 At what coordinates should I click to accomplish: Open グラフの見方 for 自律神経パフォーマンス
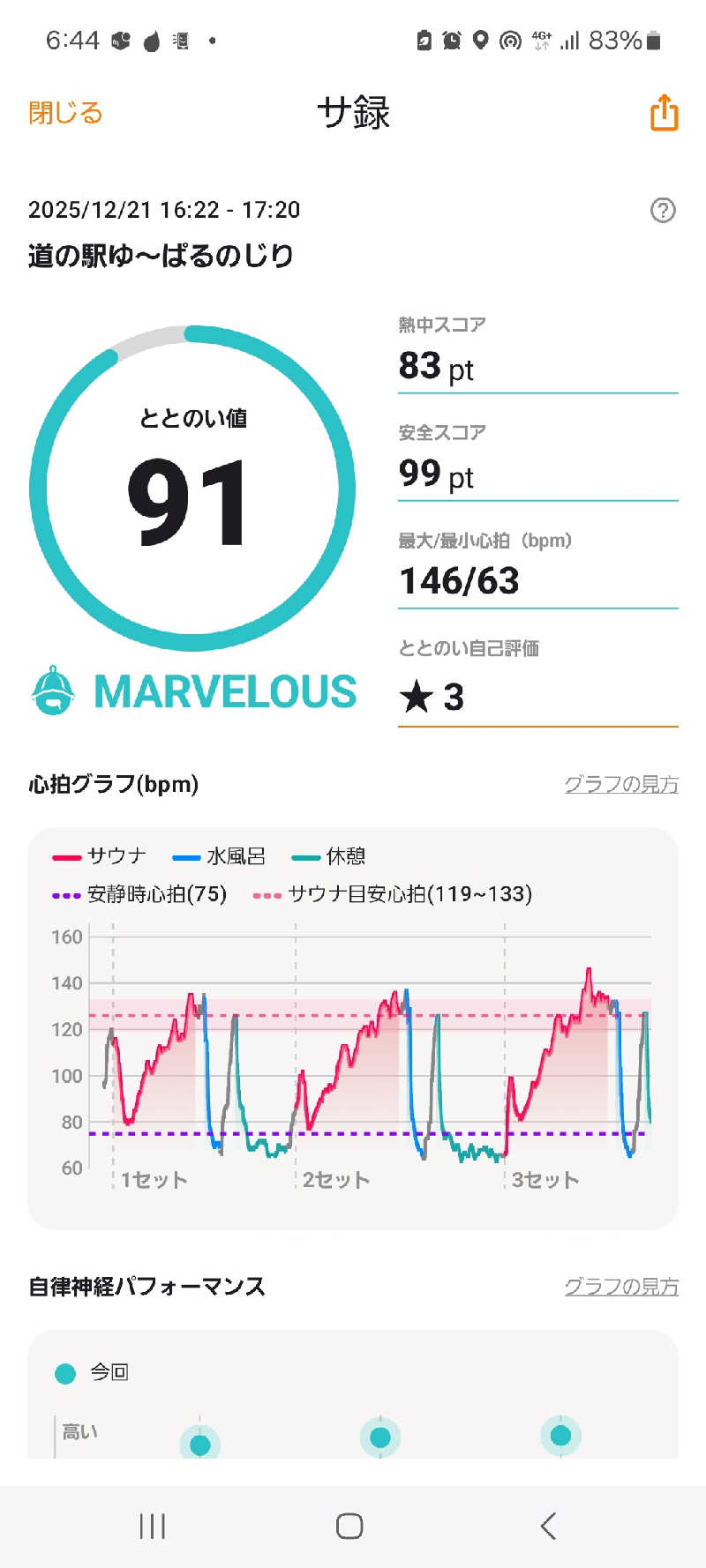[x=621, y=1287]
